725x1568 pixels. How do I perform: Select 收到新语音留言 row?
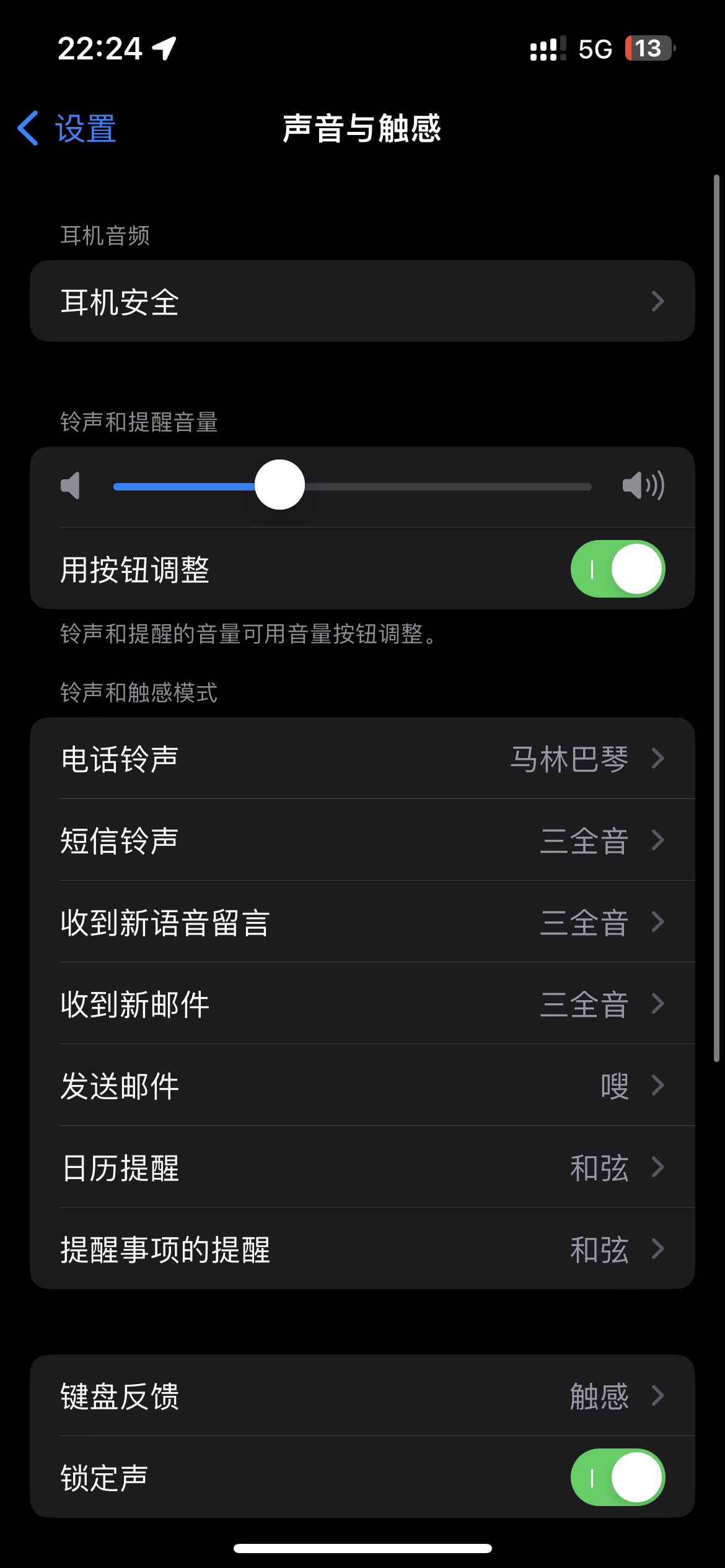362,922
